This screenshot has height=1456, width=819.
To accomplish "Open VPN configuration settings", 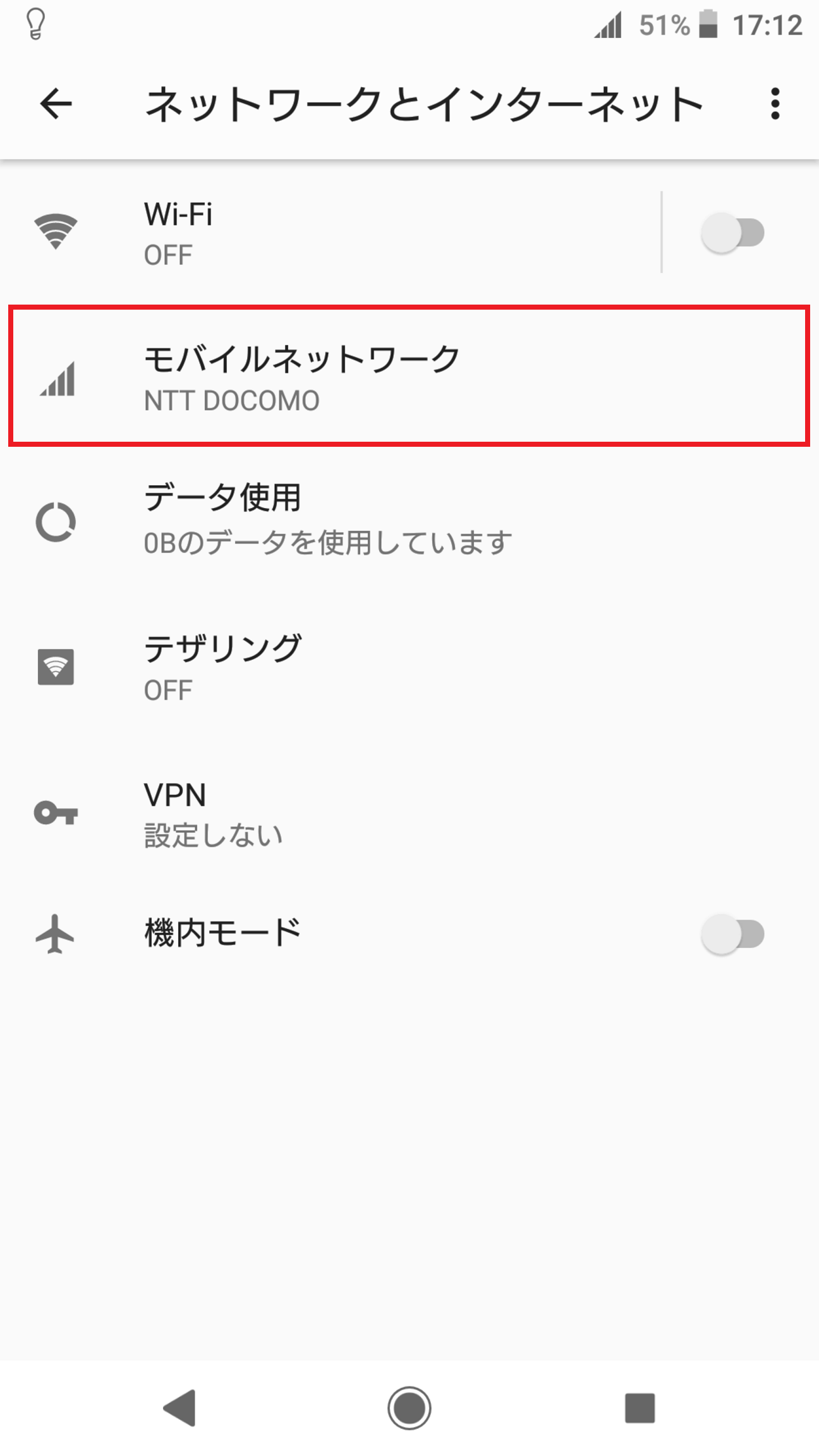I will point(409,815).
